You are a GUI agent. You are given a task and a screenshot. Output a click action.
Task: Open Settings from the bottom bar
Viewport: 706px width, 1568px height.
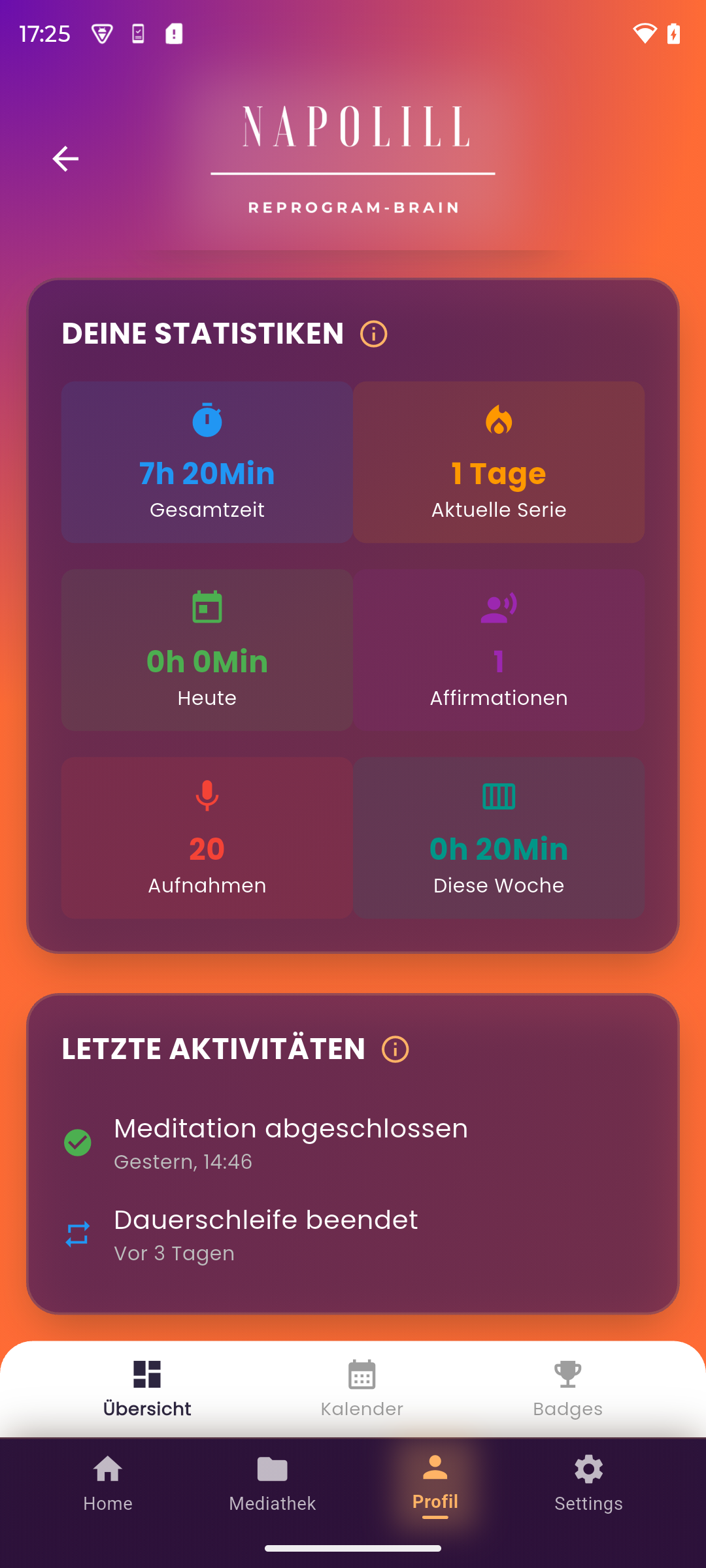click(588, 1484)
